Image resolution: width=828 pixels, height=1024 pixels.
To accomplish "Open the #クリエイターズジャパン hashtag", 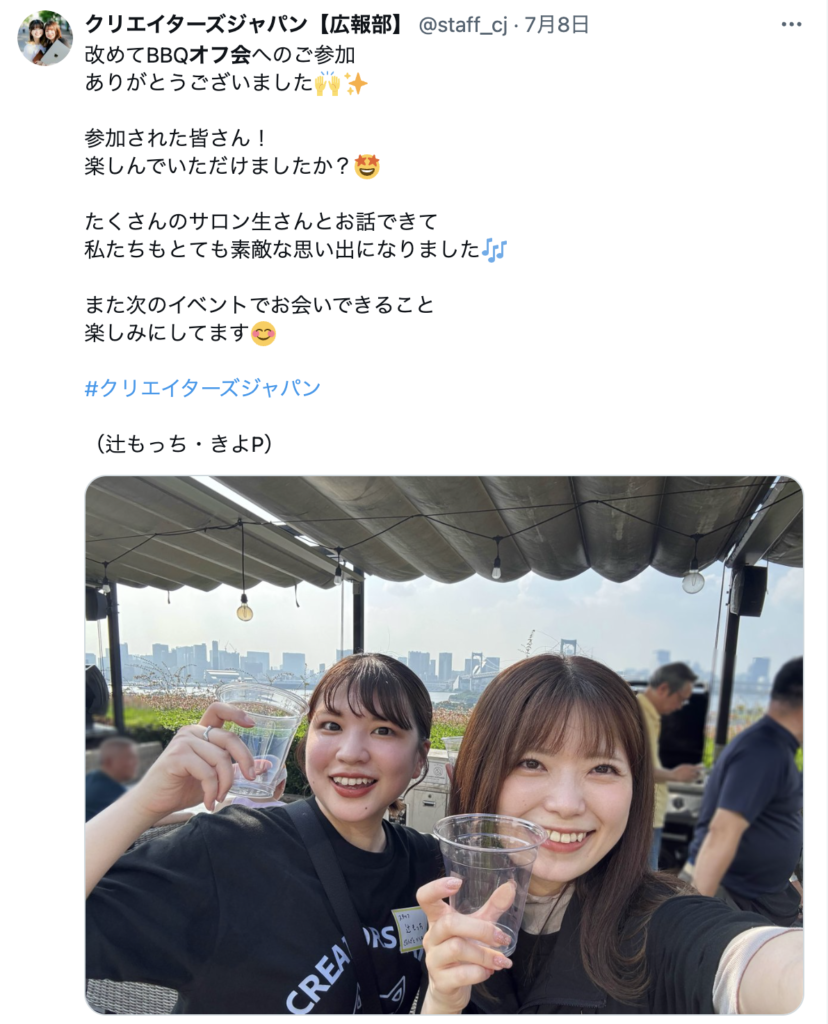I will (202, 388).
